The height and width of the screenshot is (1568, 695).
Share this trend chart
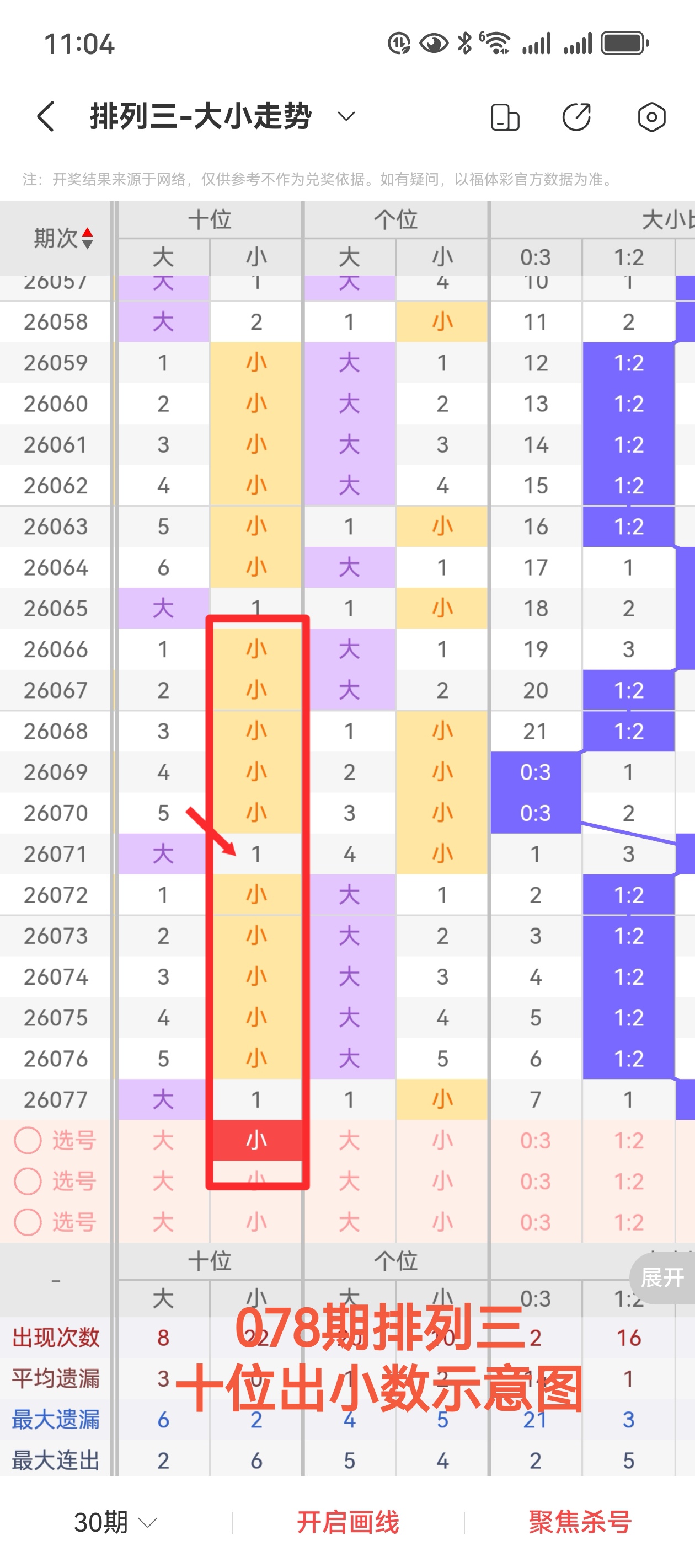(x=576, y=117)
